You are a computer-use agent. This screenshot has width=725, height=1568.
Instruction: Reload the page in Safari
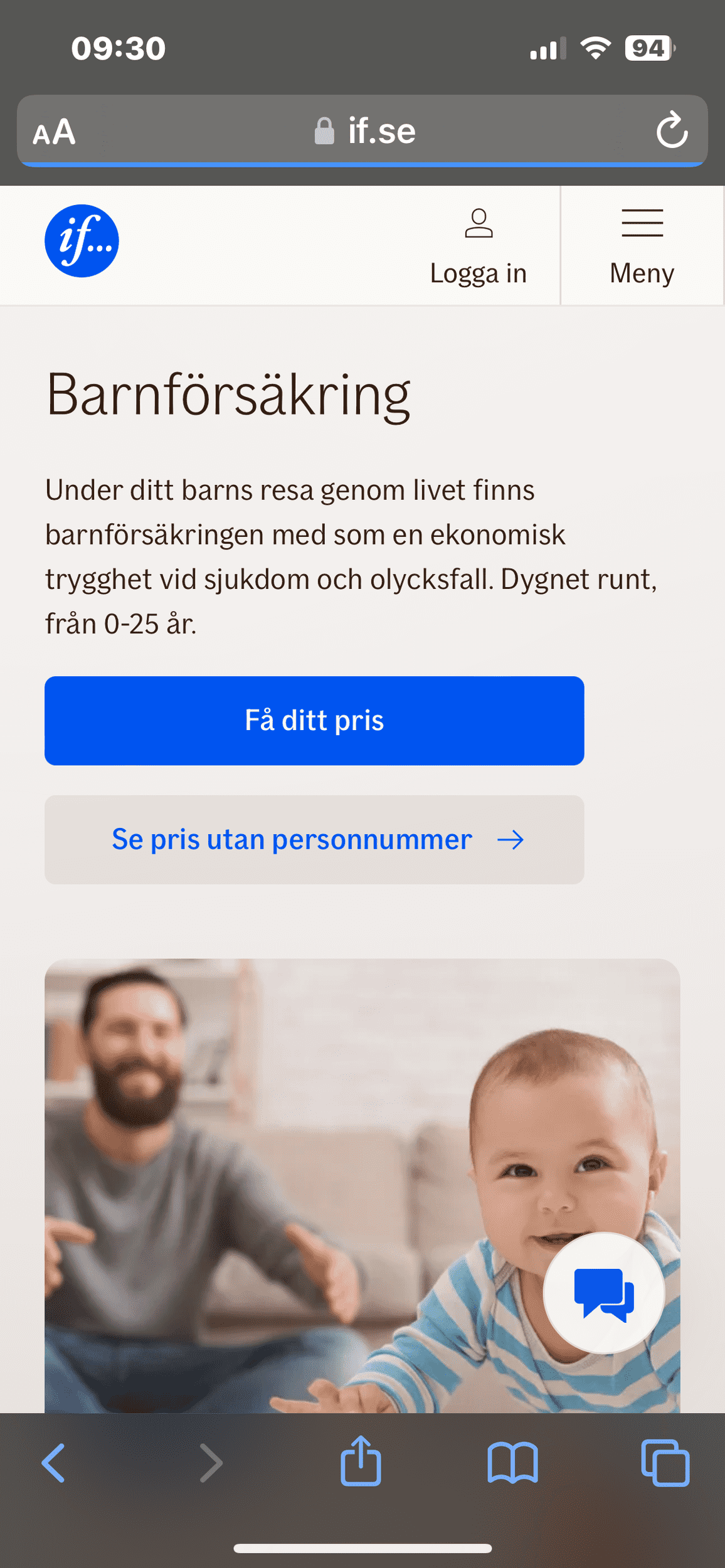(672, 130)
